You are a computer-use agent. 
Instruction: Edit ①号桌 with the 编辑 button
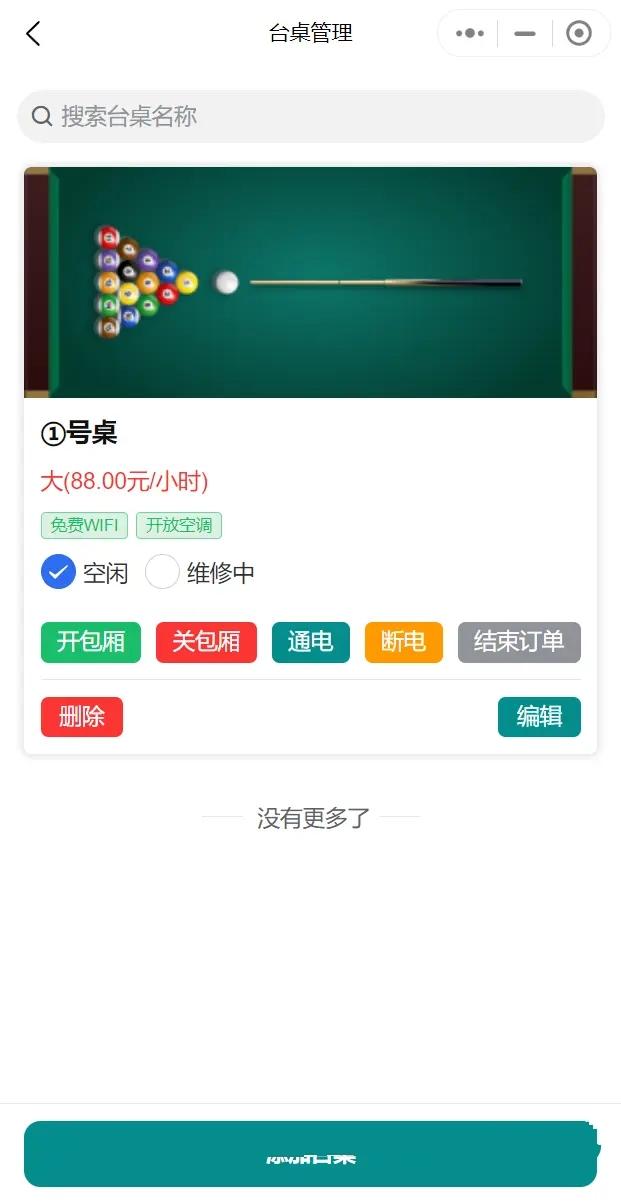[539, 717]
